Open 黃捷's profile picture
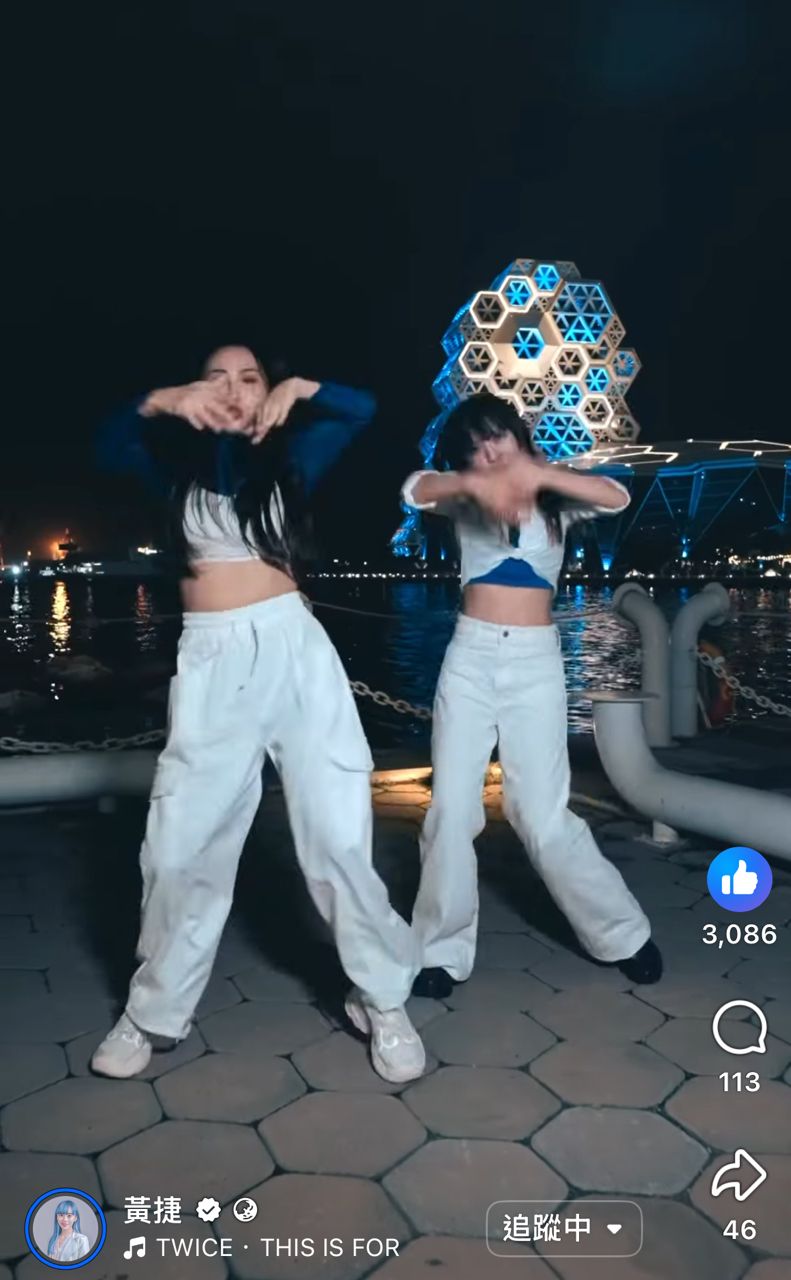The image size is (791, 1280). tap(66, 1228)
